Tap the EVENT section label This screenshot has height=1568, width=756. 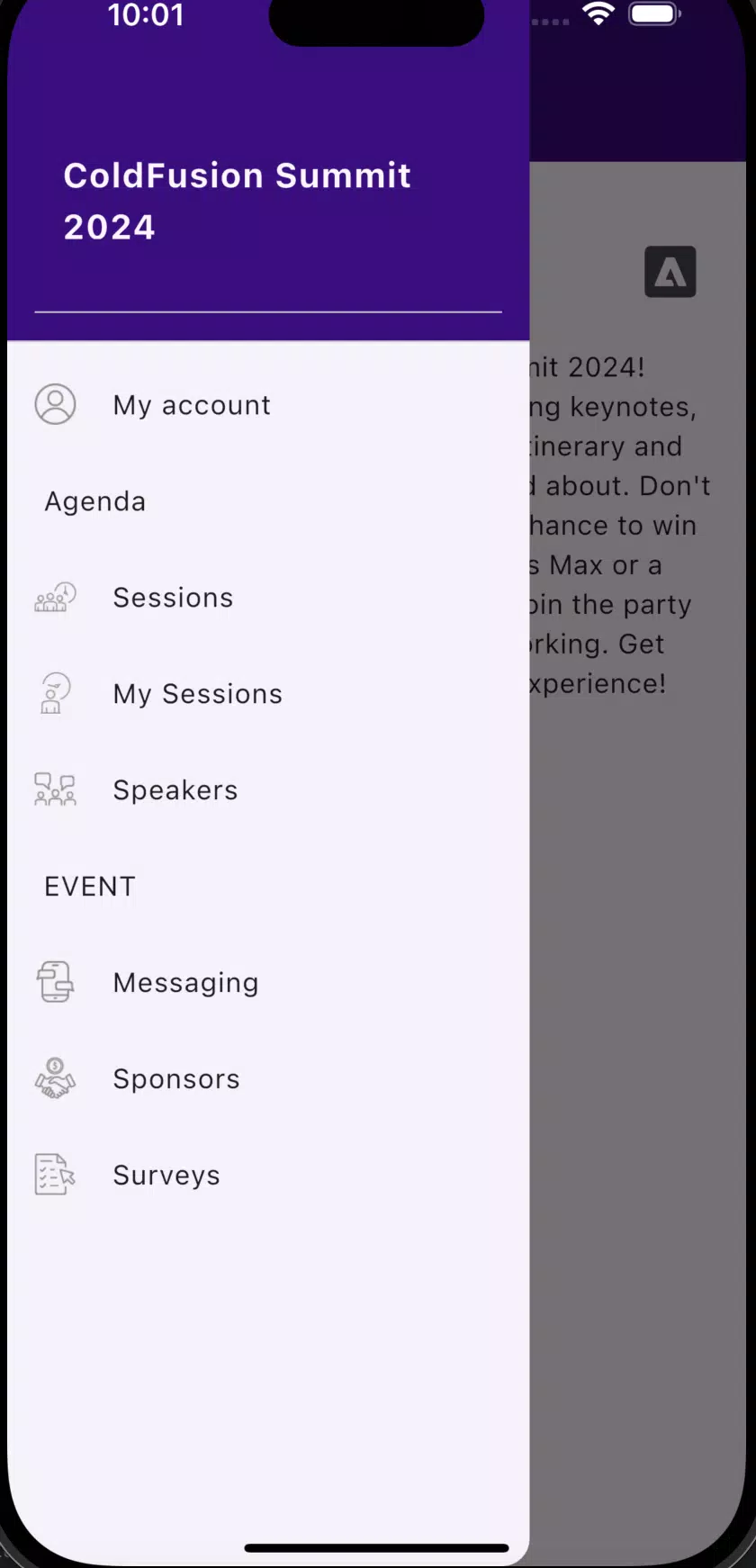tap(89, 886)
